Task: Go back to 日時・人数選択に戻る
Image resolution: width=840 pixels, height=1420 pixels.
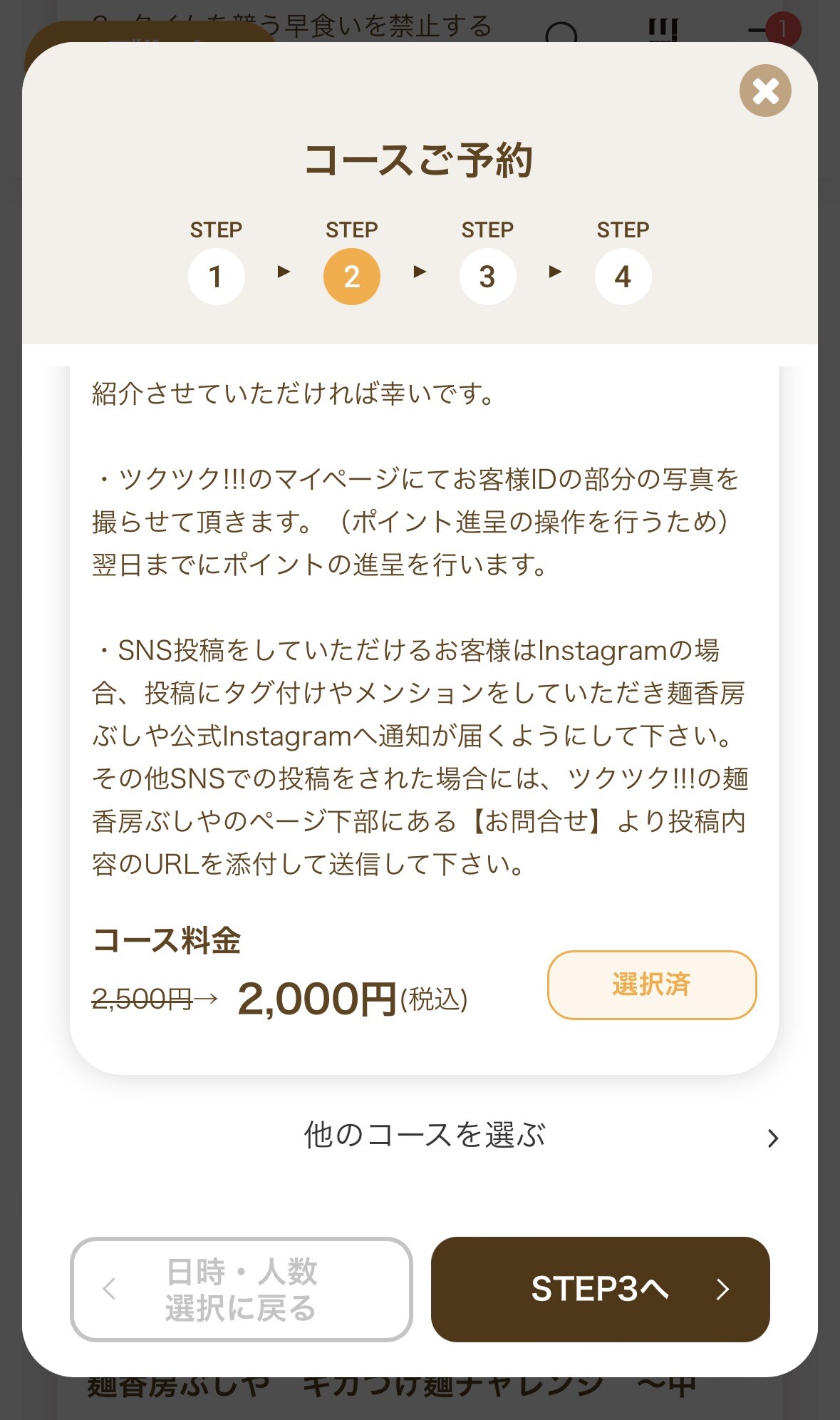Action: pos(241,1290)
